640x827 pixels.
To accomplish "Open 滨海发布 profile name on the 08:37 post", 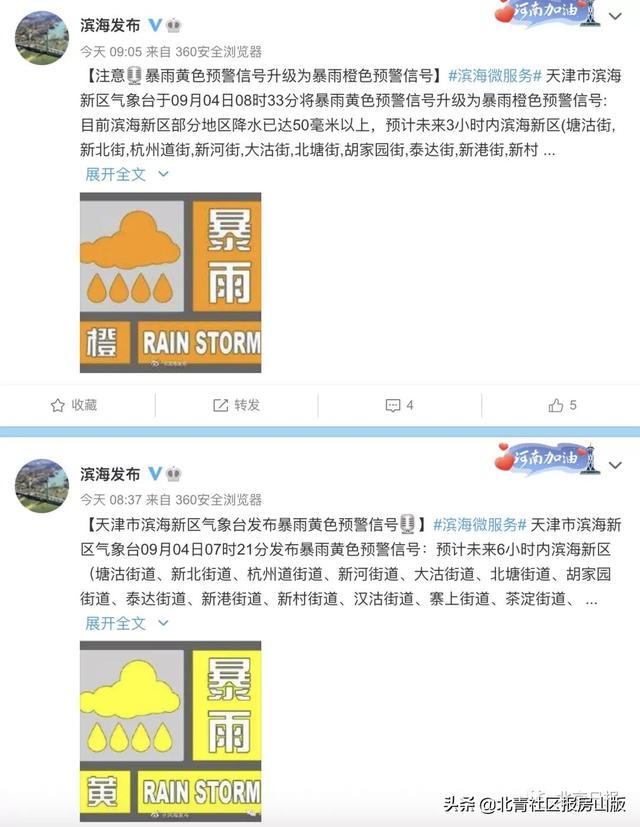I will pyautogui.click(x=110, y=474).
